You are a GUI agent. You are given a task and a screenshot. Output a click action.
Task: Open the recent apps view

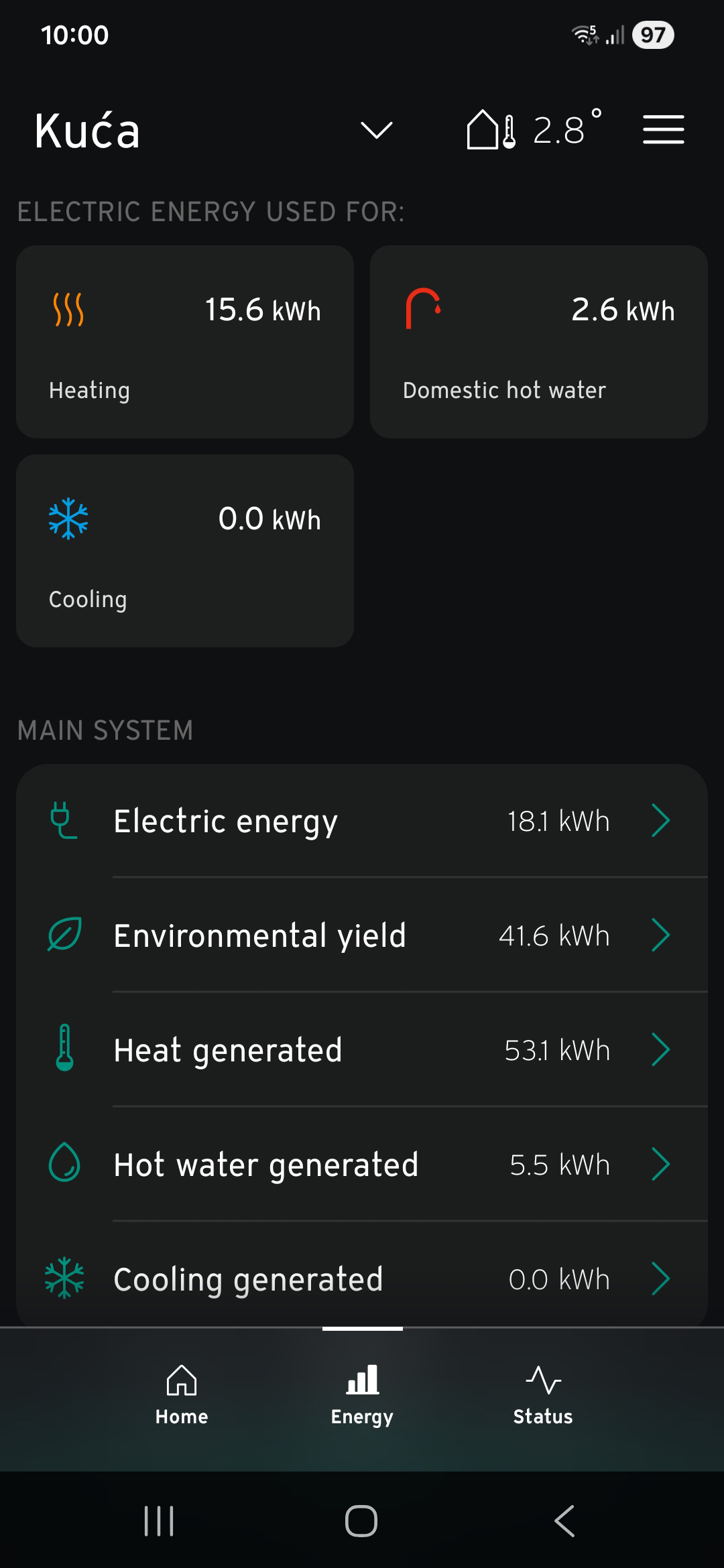pyautogui.click(x=159, y=1520)
